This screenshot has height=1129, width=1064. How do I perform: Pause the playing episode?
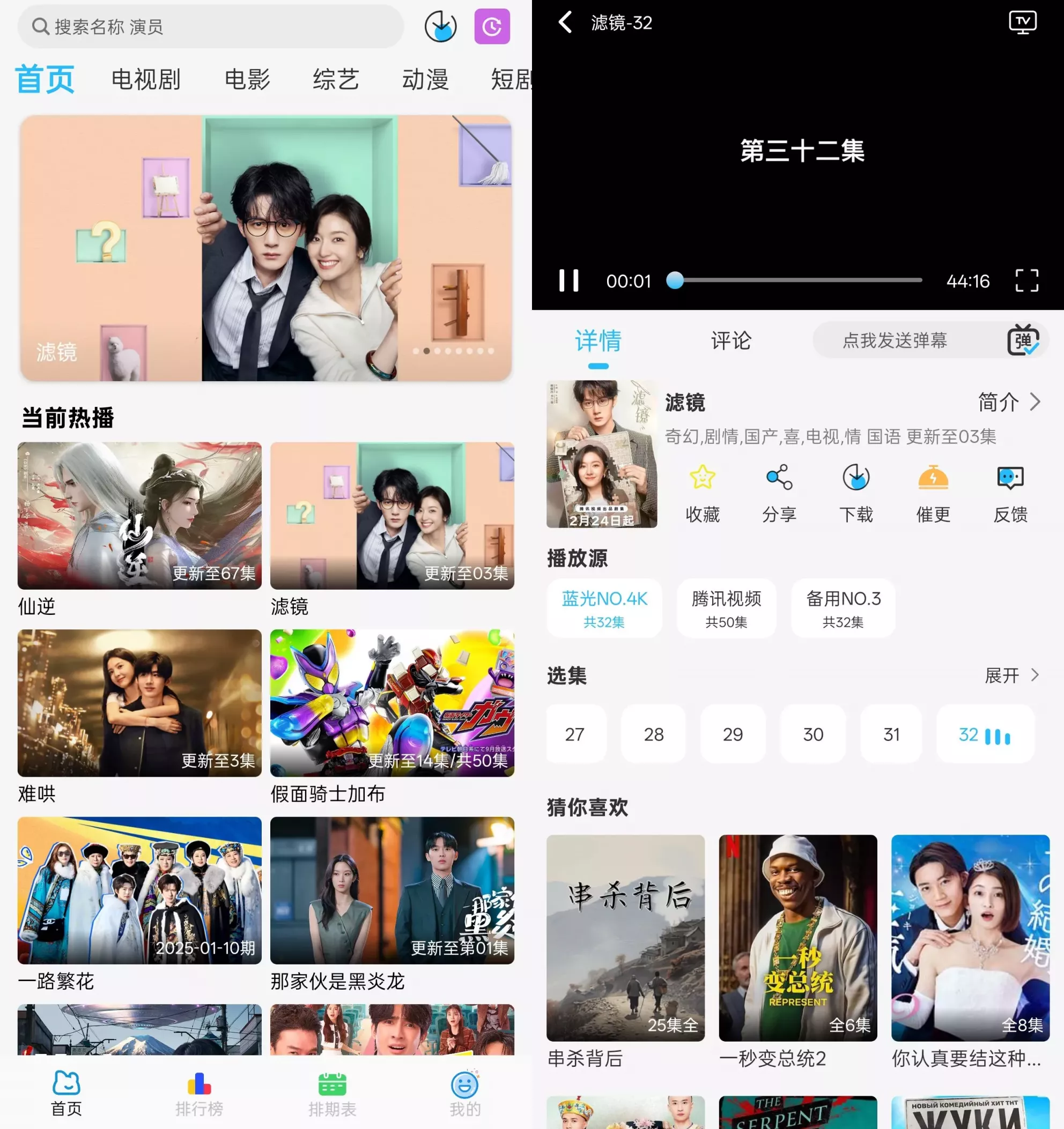[x=569, y=280]
